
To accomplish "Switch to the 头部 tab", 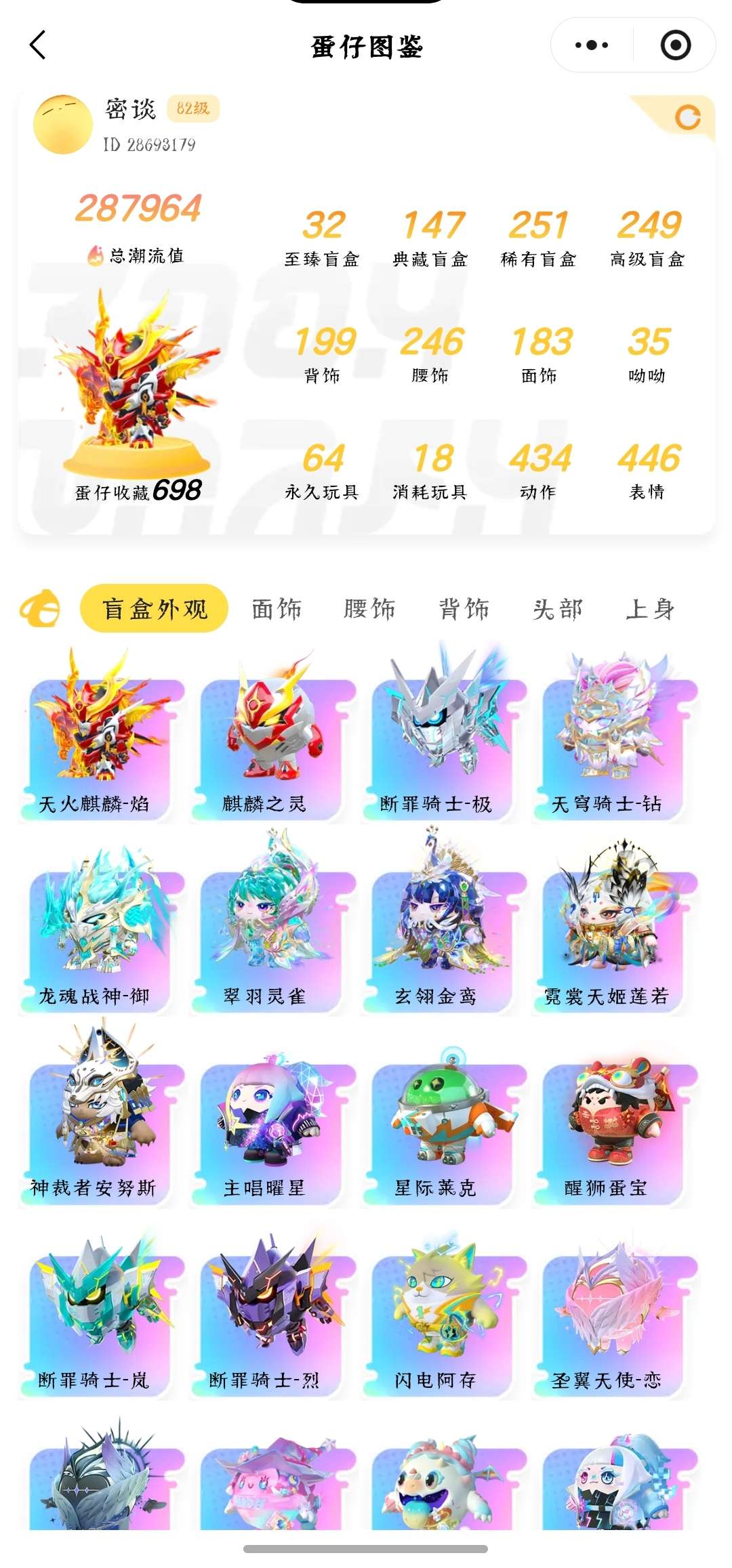I will point(557,608).
